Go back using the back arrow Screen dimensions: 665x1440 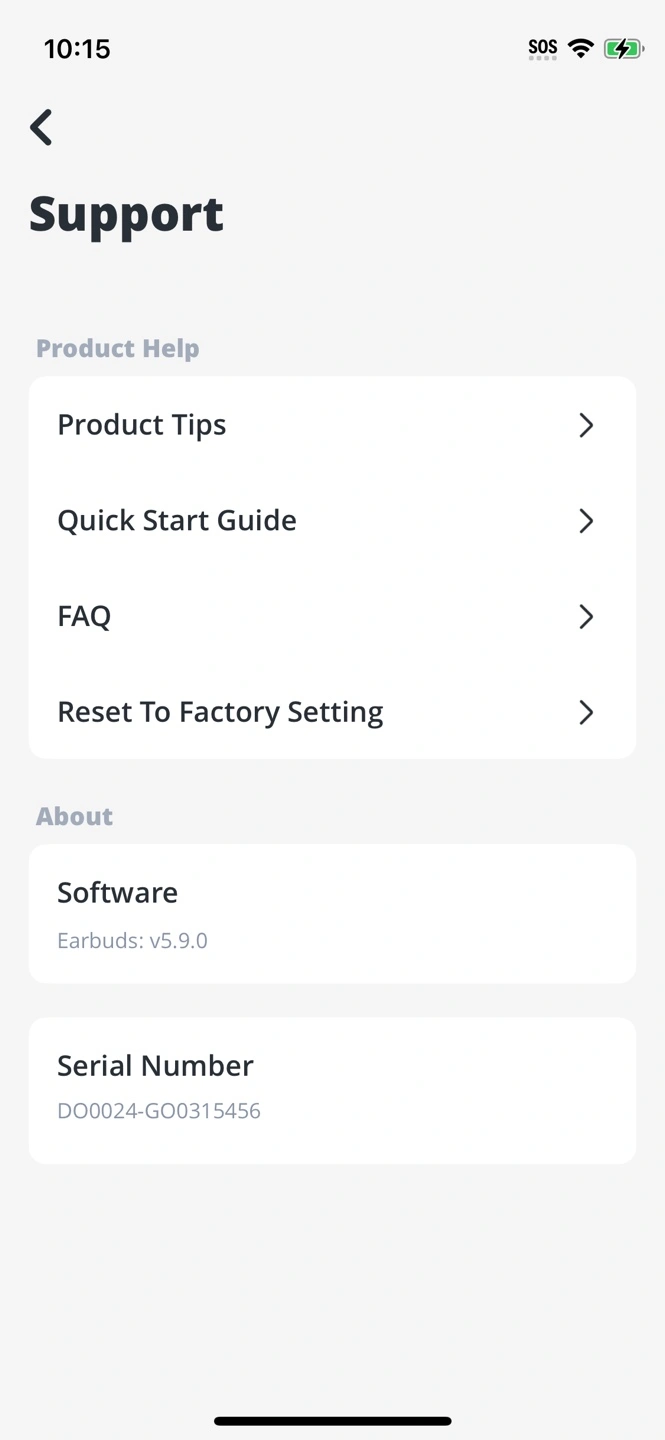click(41, 128)
